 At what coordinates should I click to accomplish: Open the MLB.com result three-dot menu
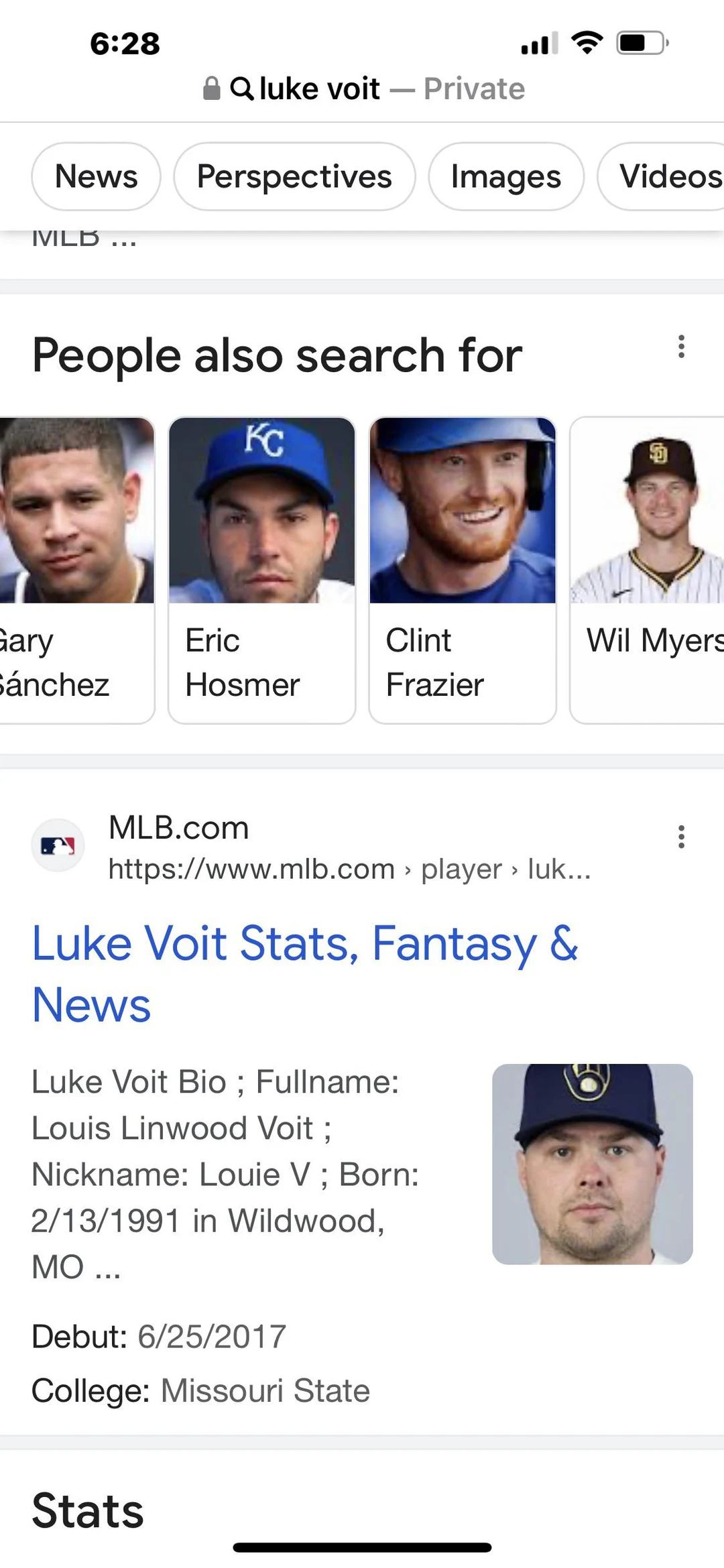tap(681, 835)
